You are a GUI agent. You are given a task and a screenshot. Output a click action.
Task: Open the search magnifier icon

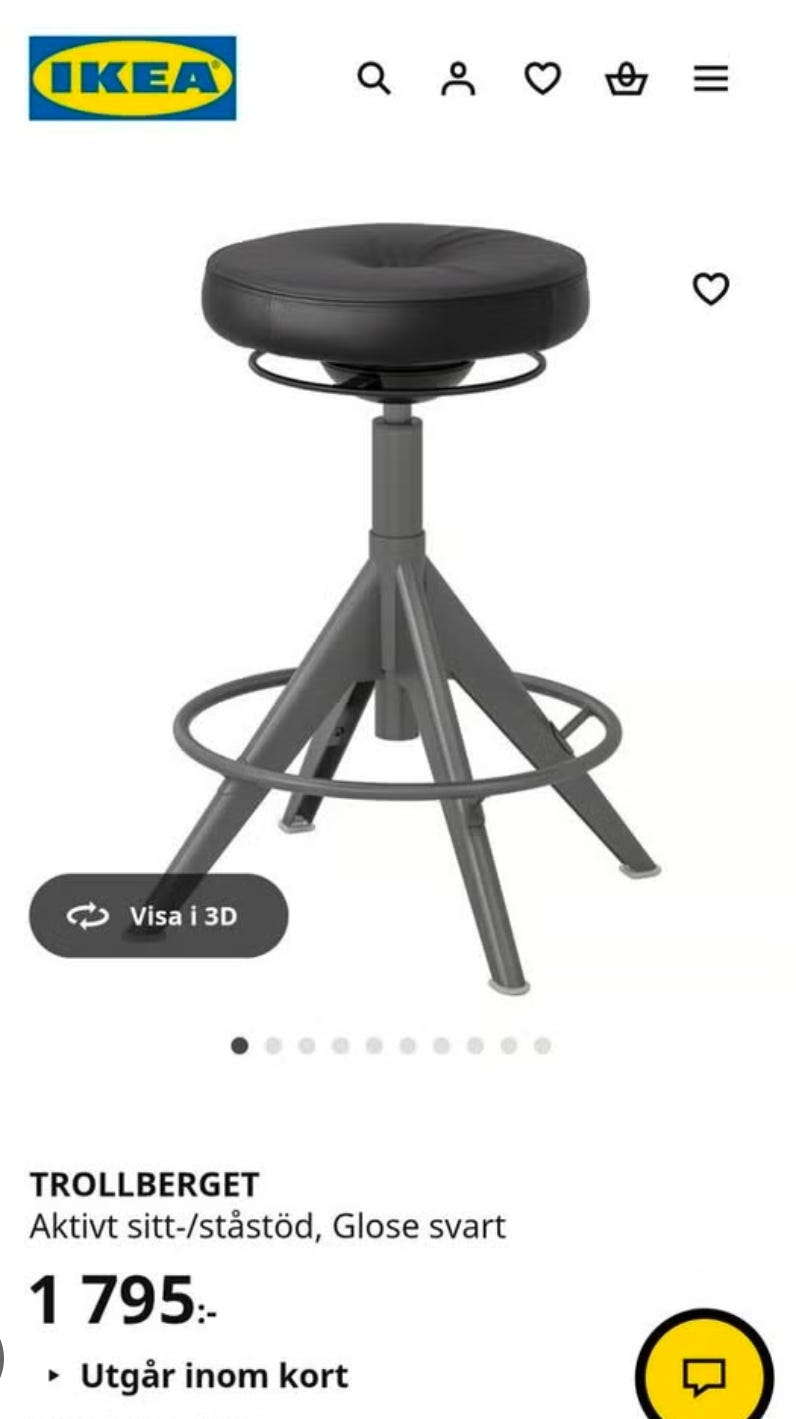374,78
